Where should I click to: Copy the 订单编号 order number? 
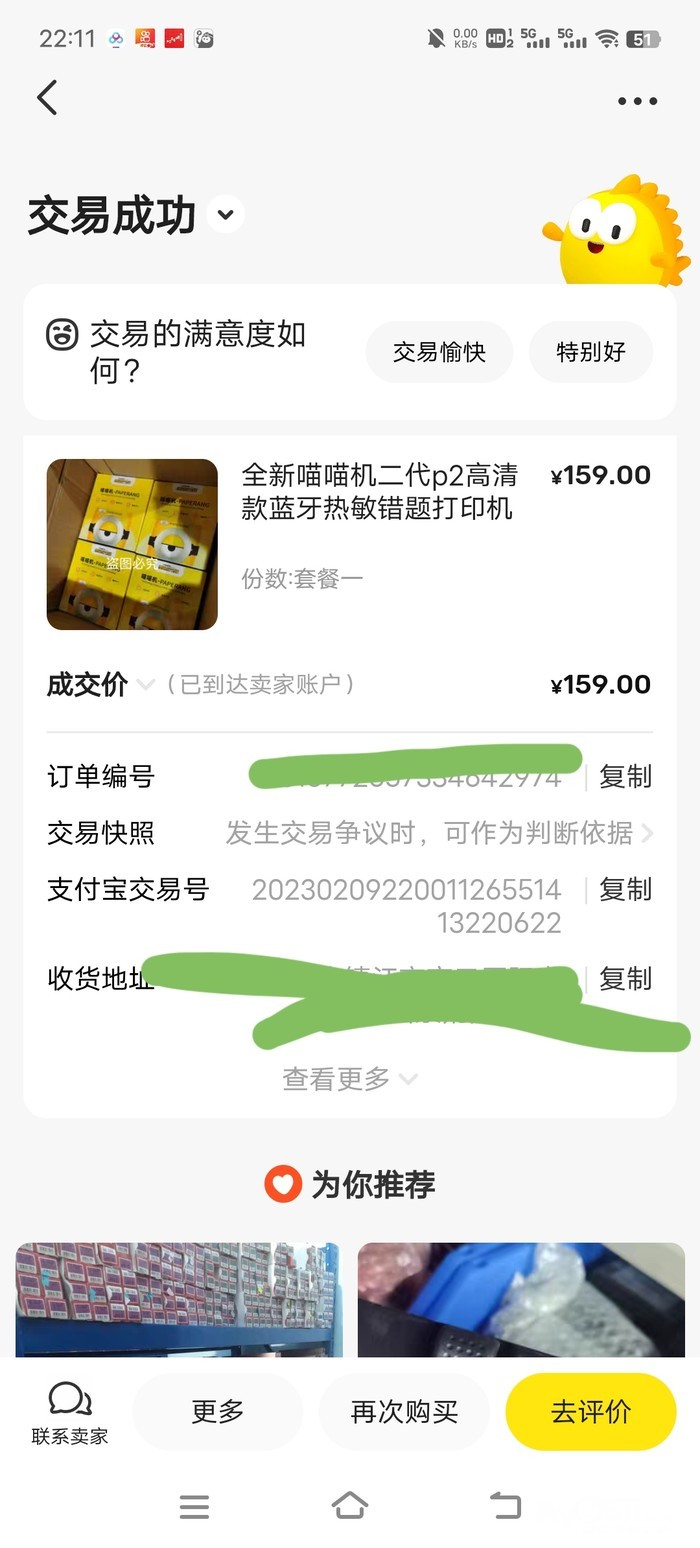click(x=625, y=776)
